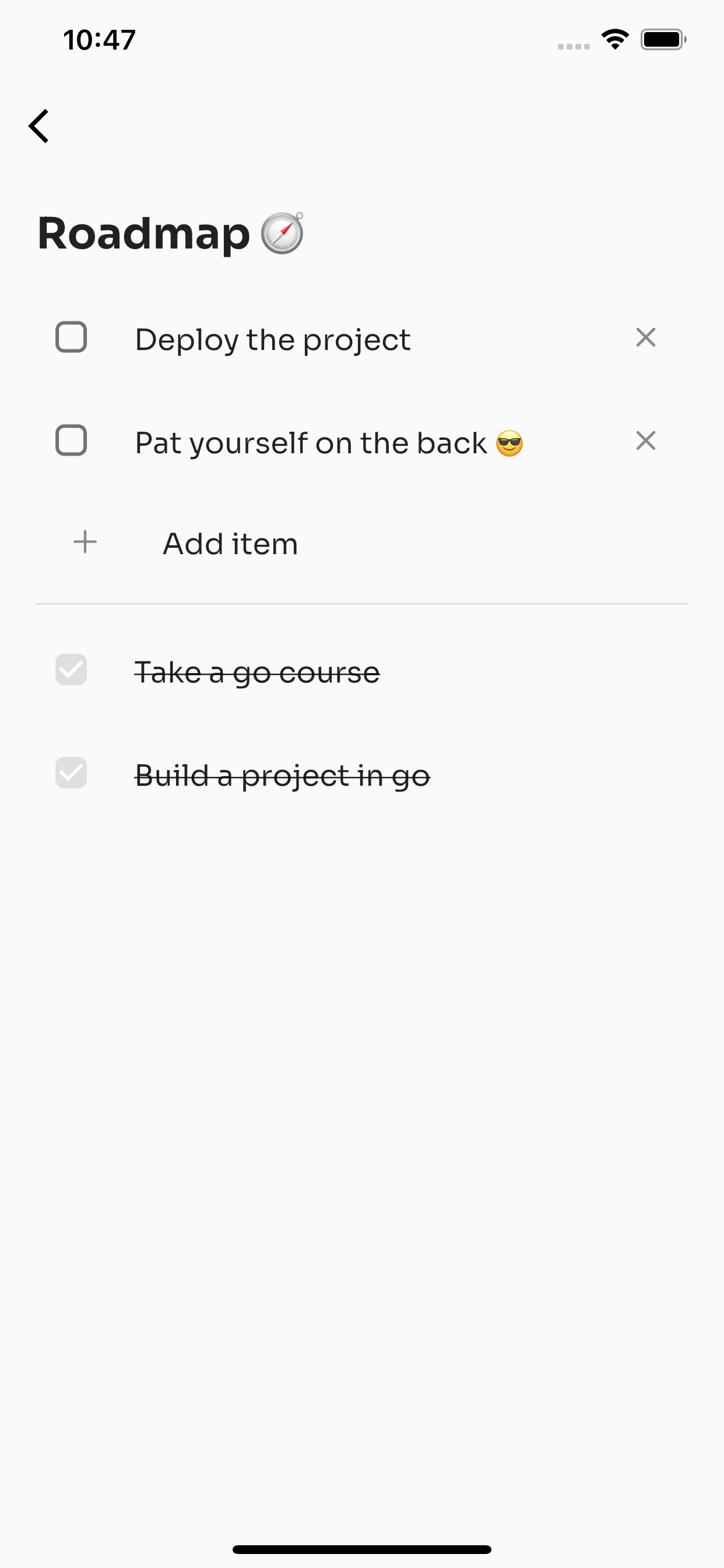Delete 'Deploy the project' using its X icon
Viewport: 724px width, 1568px height.
coord(645,338)
